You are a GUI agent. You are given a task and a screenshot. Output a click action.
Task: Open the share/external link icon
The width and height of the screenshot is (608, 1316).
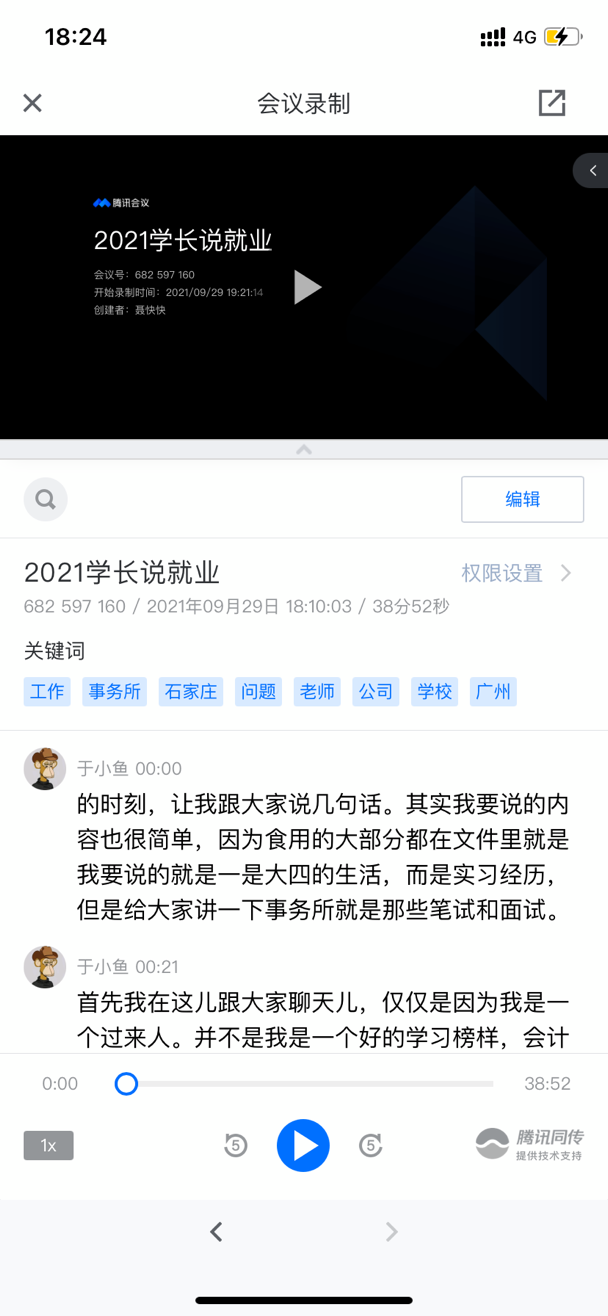click(552, 103)
